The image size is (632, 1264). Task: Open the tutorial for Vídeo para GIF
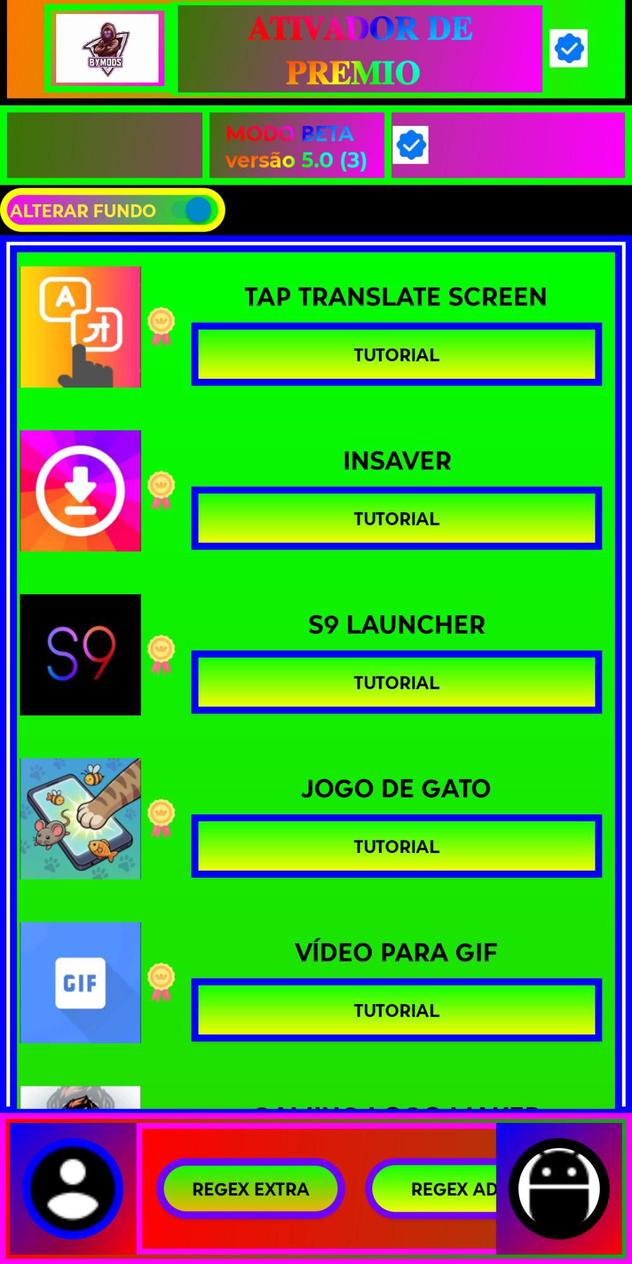396,1011
